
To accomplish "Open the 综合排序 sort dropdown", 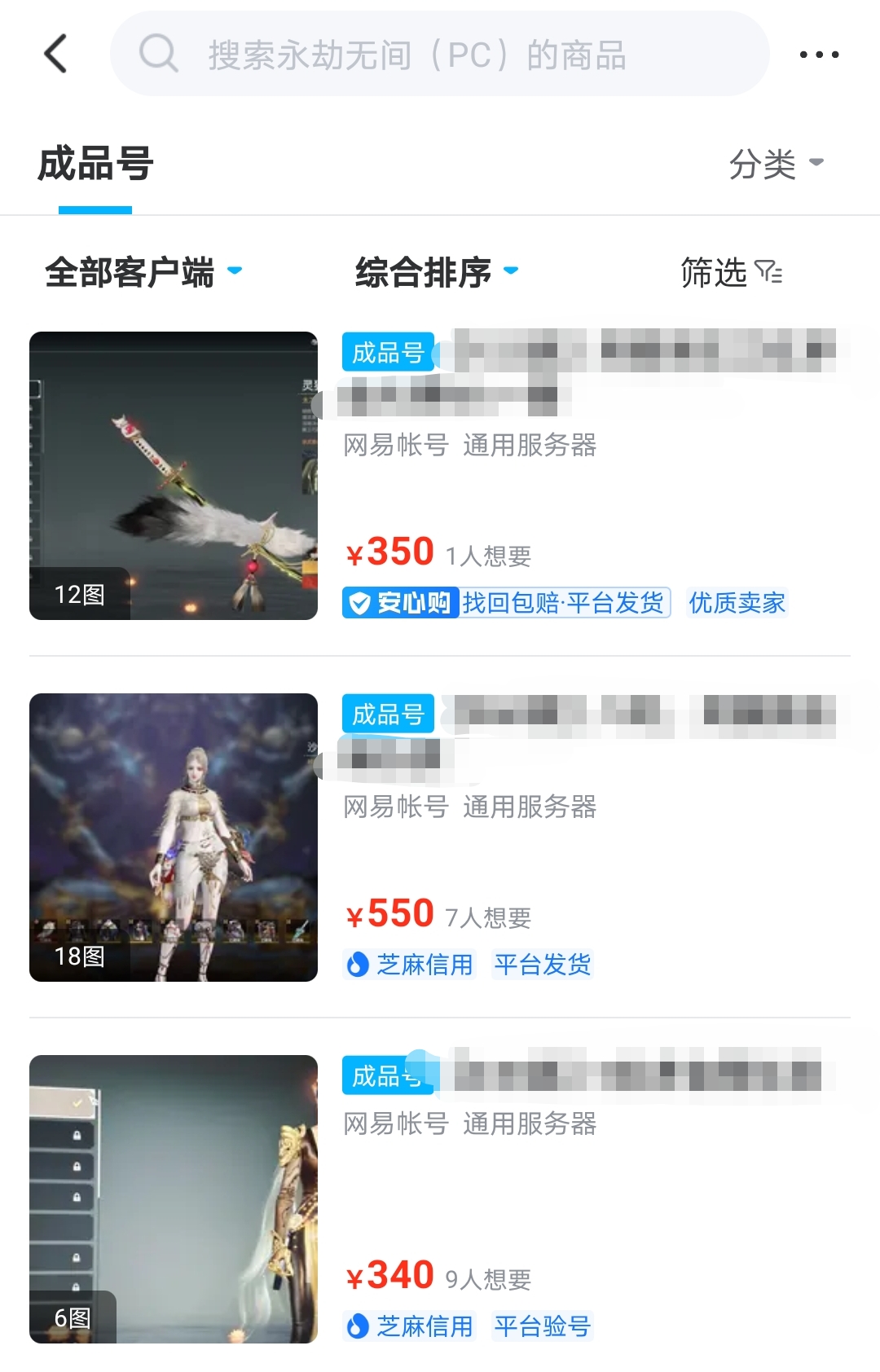I will click(x=437, y=272).
